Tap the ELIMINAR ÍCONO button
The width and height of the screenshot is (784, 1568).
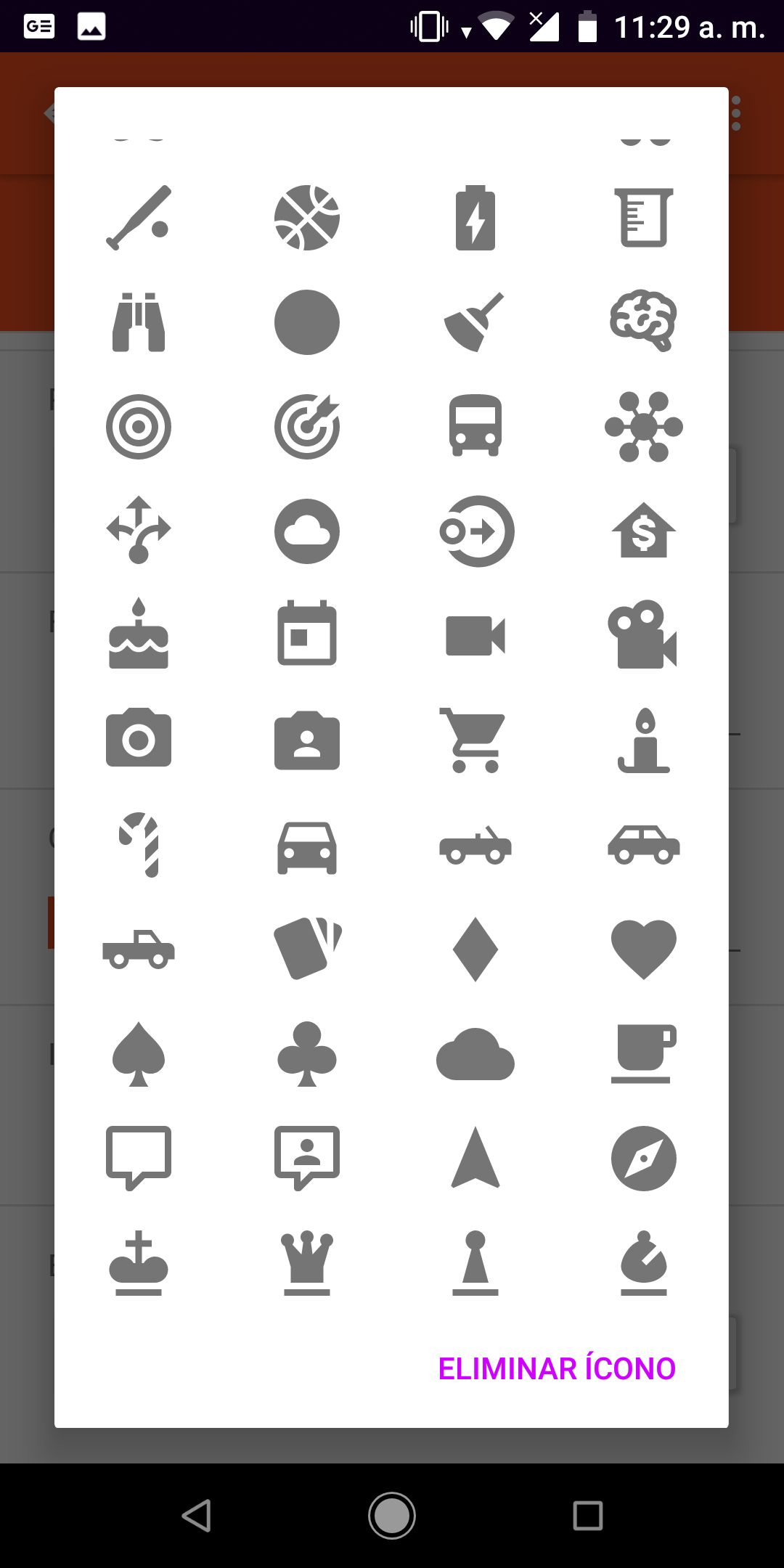coord(557,1368)
